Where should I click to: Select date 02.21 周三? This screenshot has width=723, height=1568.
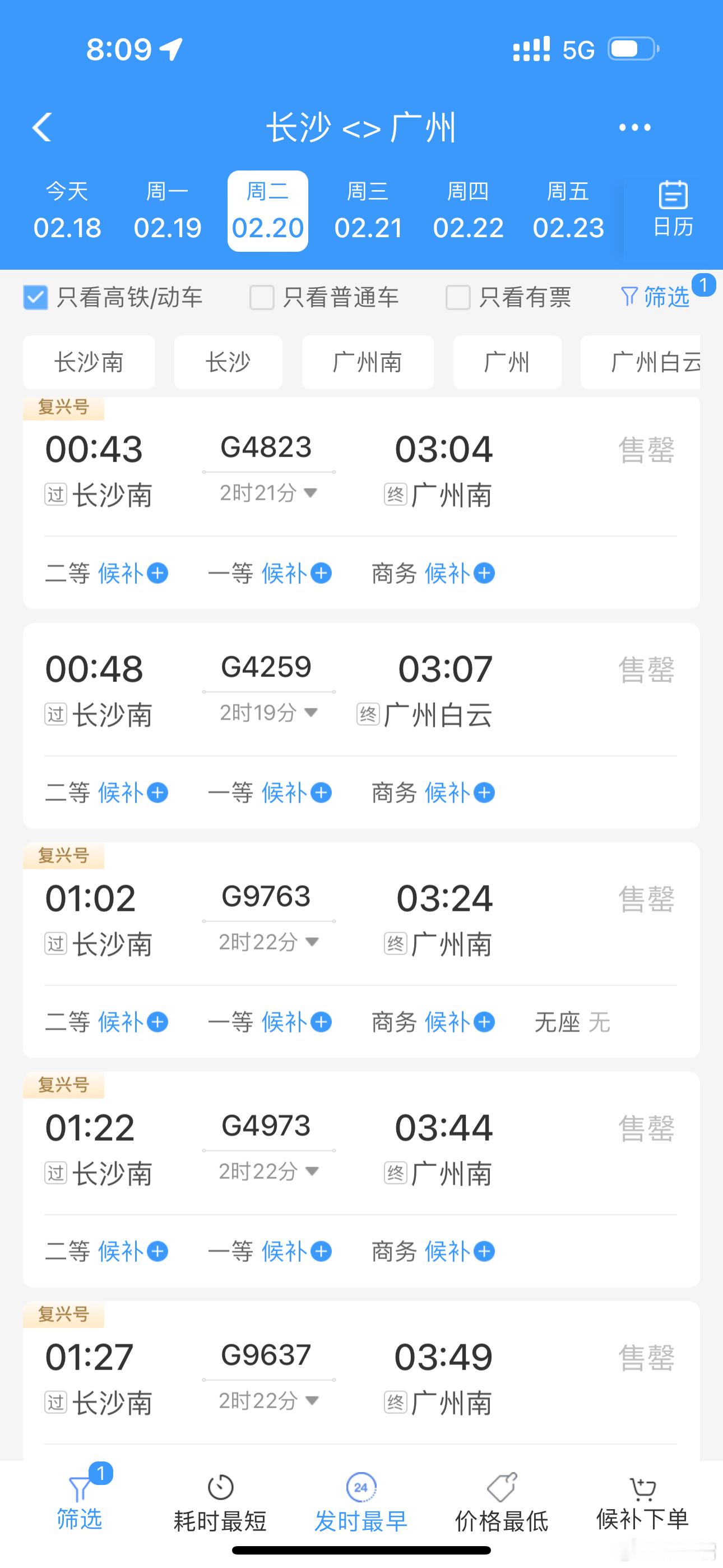[x=368, y=211]
